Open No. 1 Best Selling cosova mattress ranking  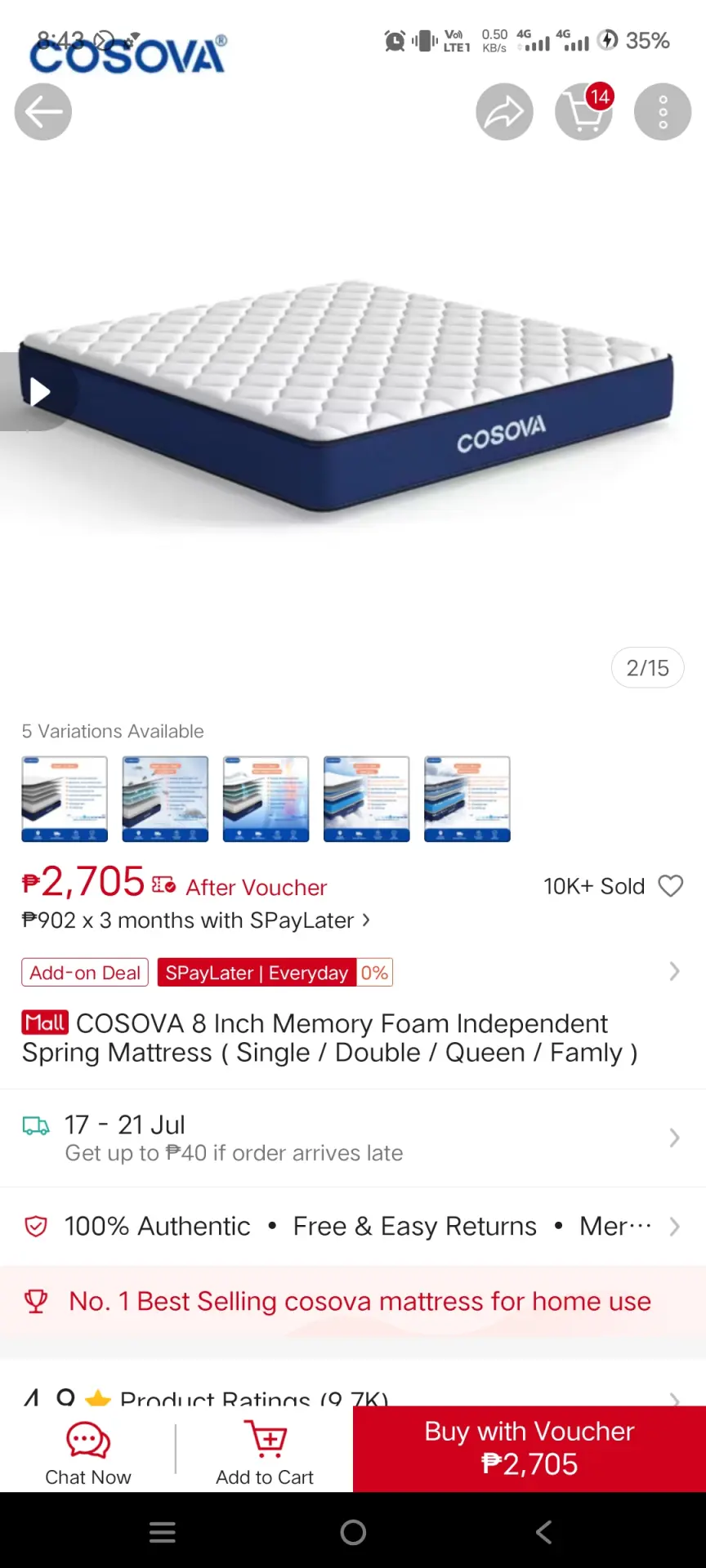353,1301
